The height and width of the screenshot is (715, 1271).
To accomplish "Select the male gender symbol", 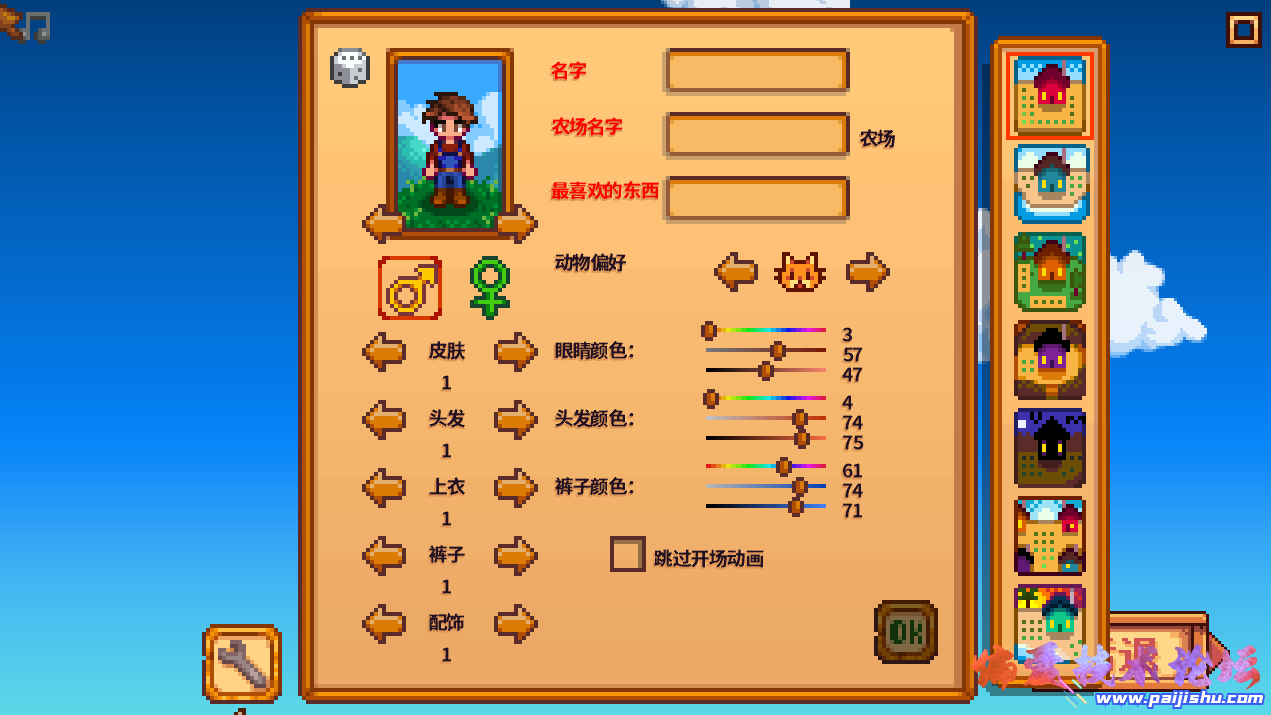I will pyautogui.click(x=410, y=288).
